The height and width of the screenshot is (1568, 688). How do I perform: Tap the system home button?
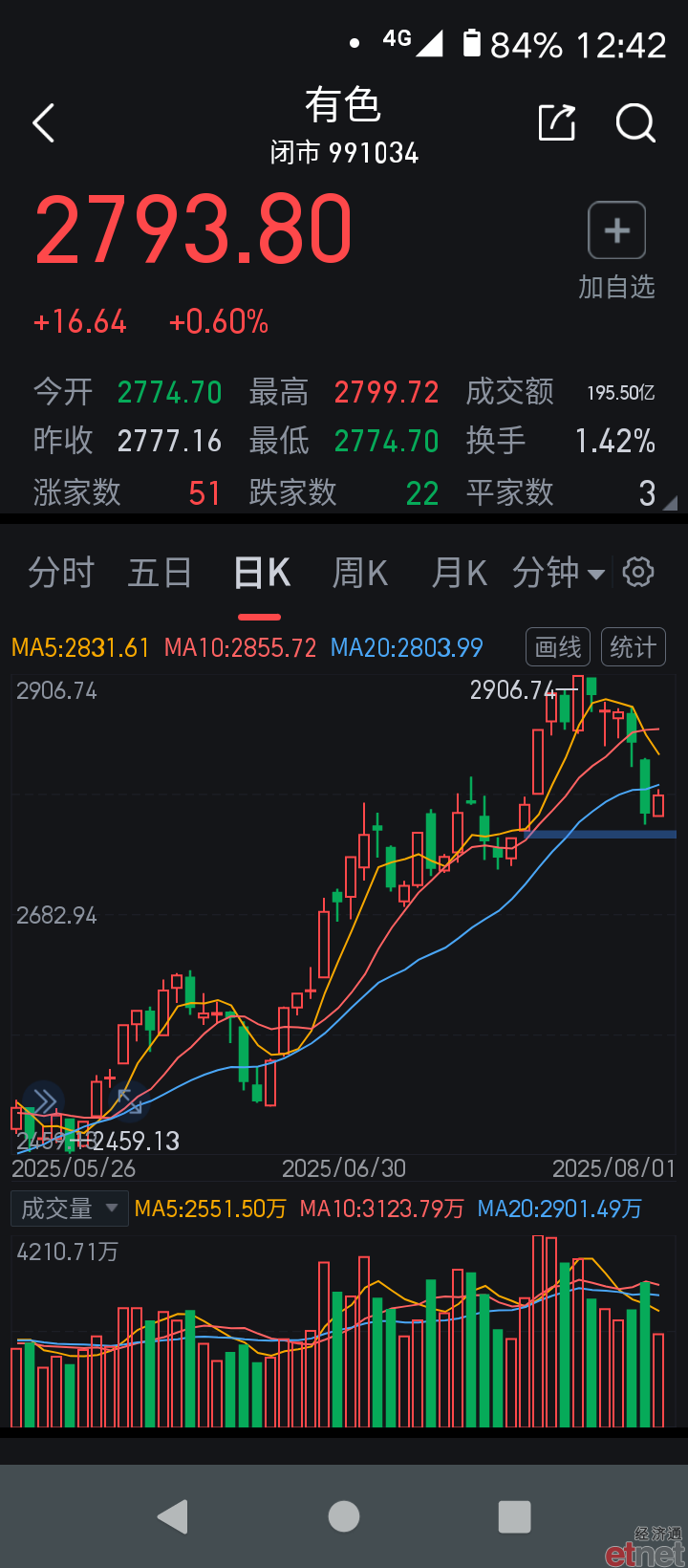pos(344,1516)
